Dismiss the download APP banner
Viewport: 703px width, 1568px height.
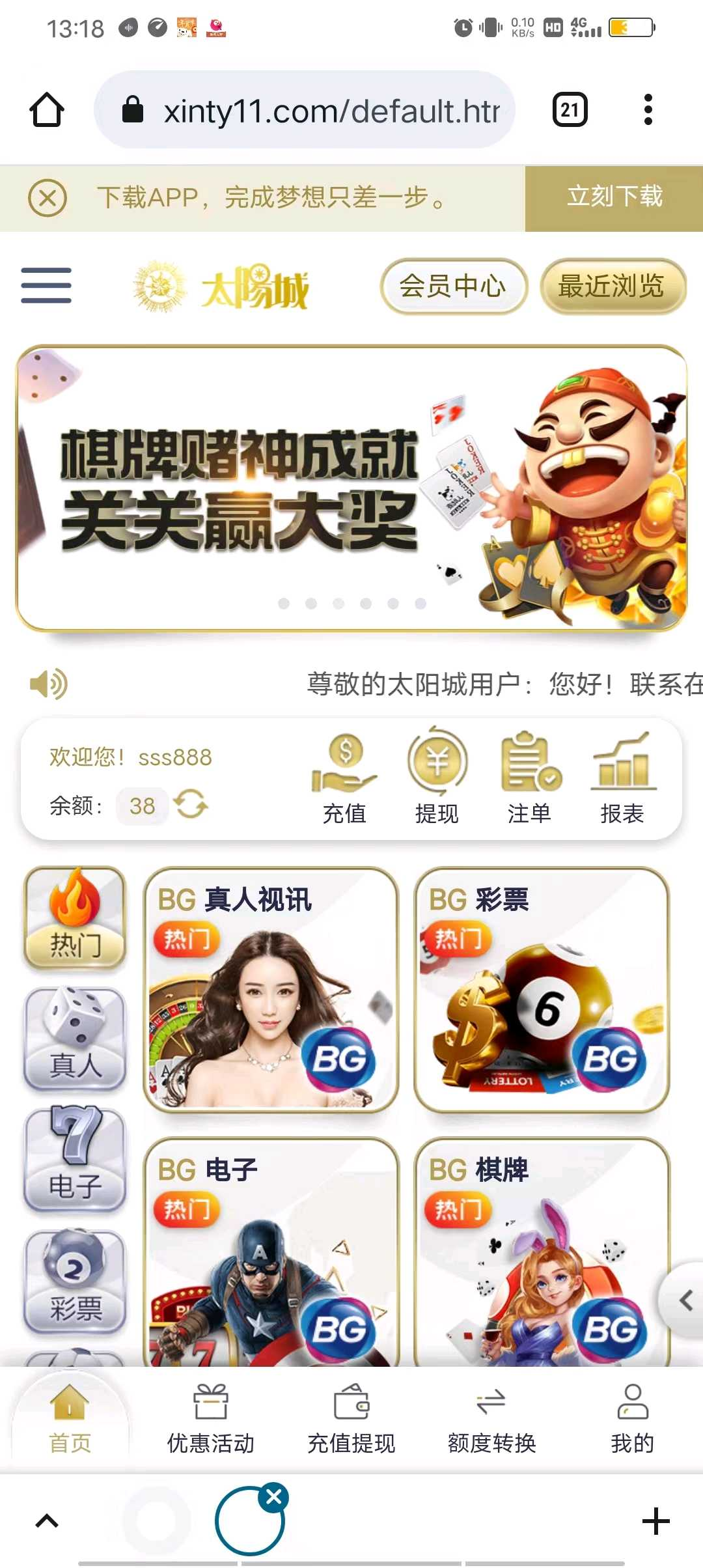(x=48, y=198)
